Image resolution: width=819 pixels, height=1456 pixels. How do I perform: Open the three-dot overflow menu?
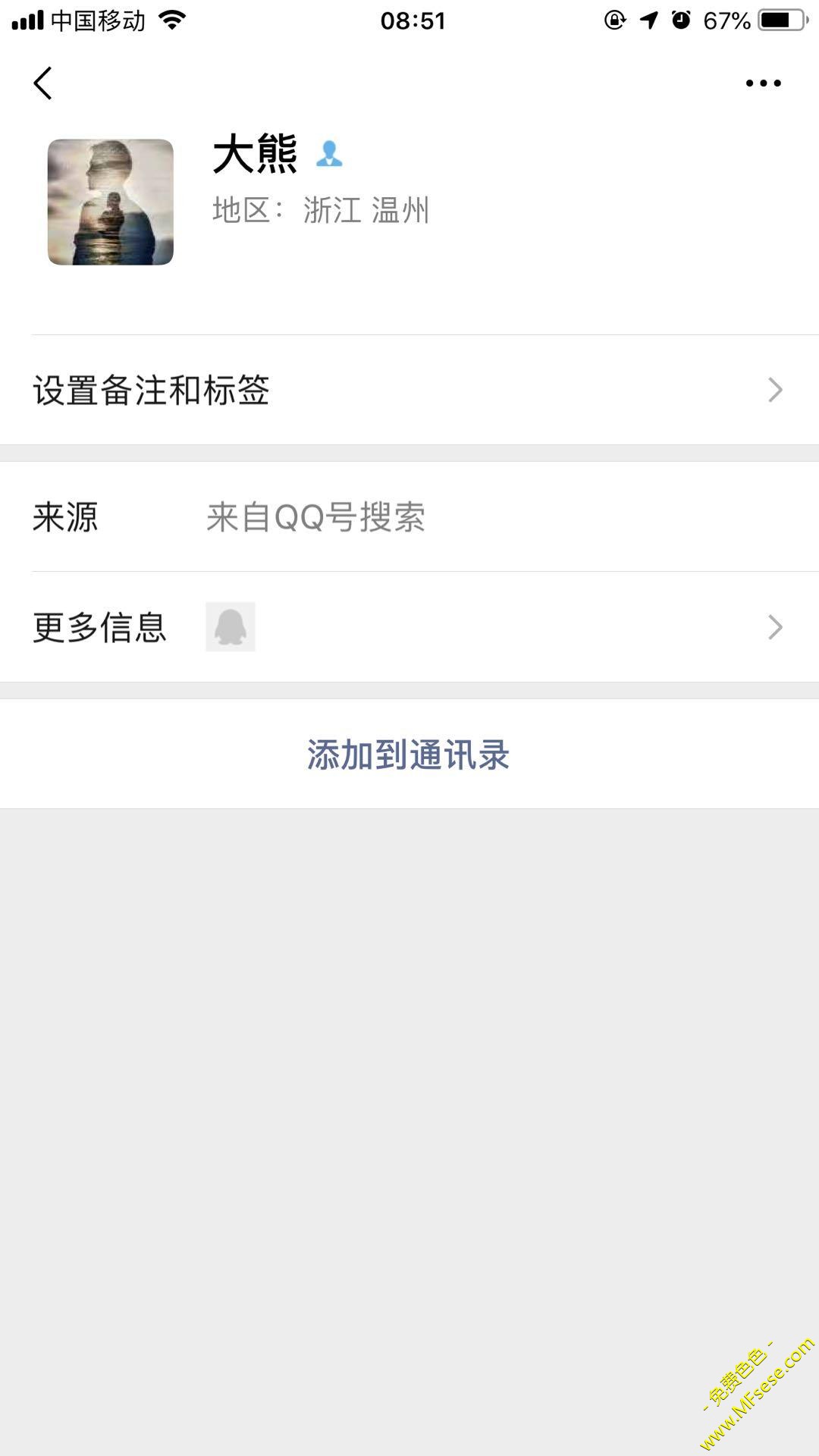point(763,83)
